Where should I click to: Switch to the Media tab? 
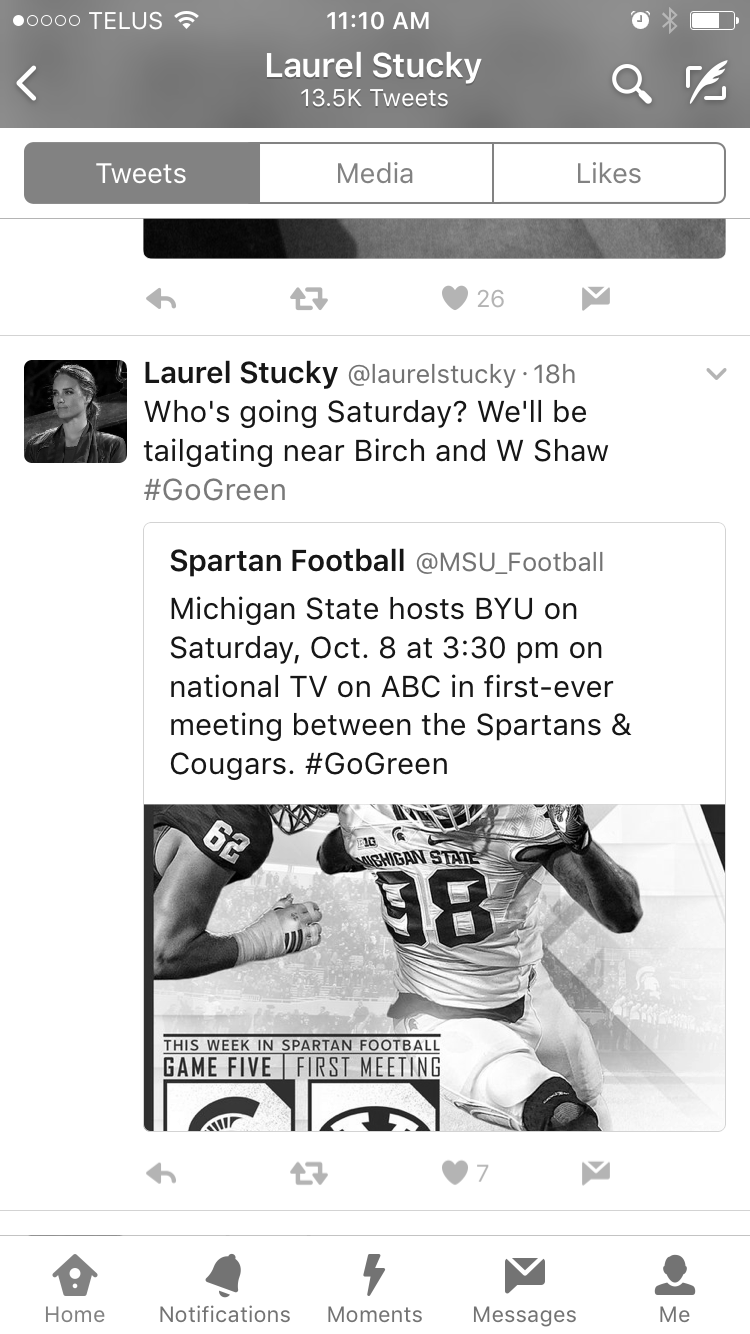click(x=375, y=173)
